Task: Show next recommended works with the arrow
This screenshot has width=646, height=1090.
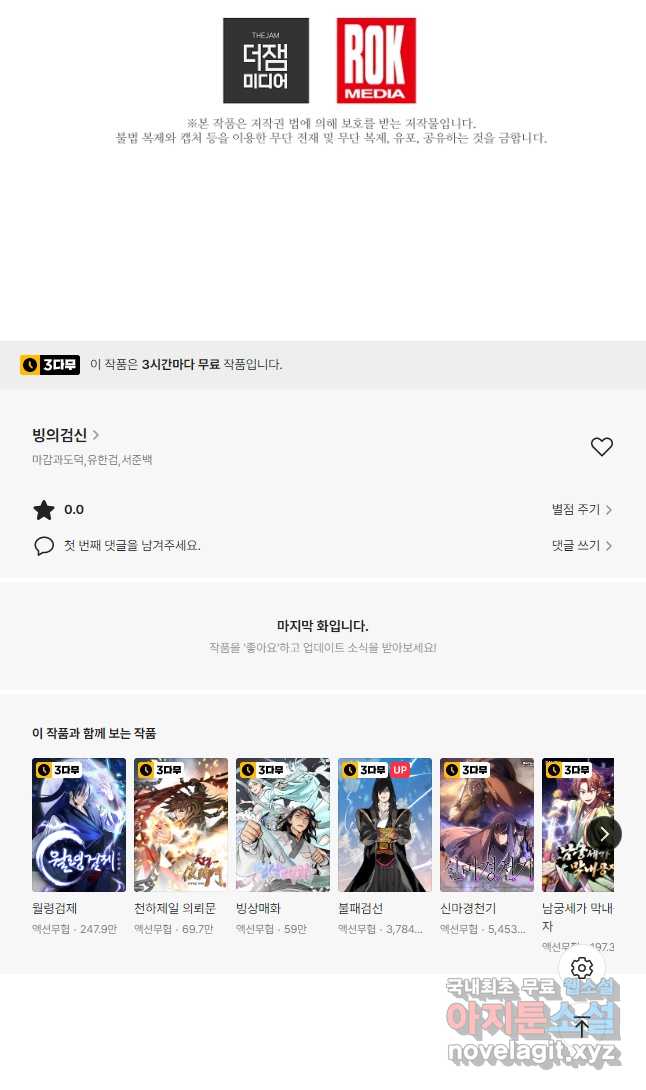Action: pos(604,833)
